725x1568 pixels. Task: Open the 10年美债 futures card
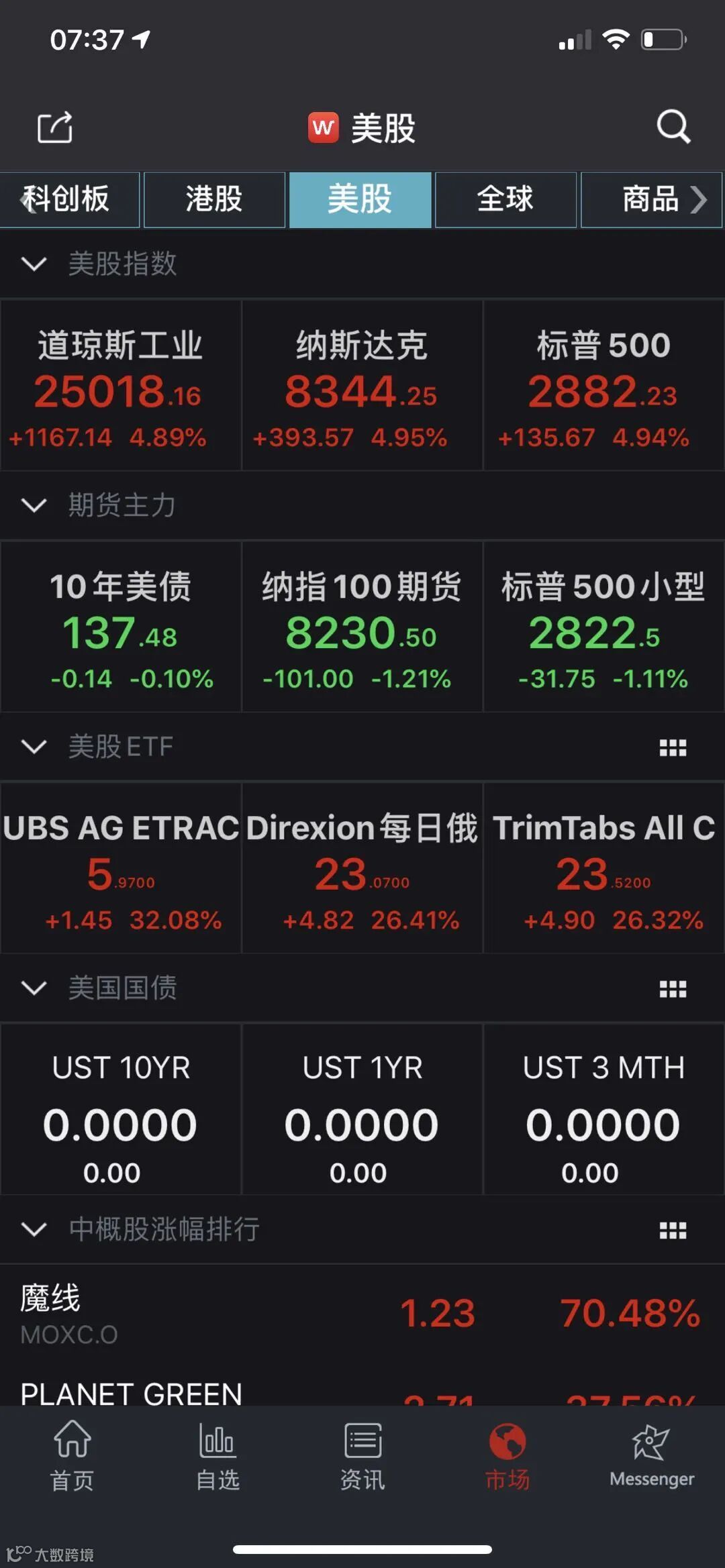(x=121, y=626)
